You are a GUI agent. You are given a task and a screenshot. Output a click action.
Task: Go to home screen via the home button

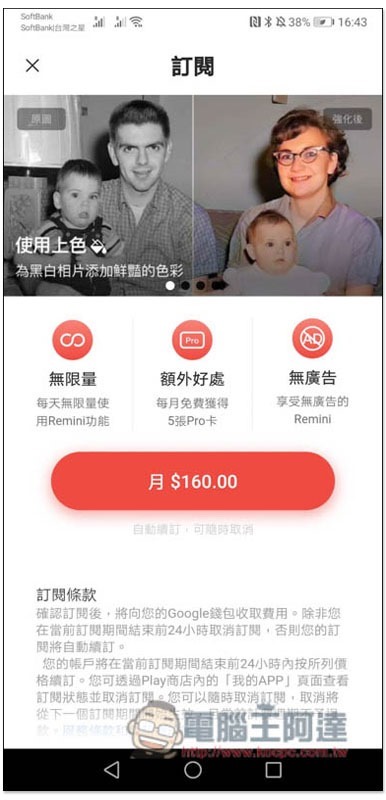coord(193,770)
